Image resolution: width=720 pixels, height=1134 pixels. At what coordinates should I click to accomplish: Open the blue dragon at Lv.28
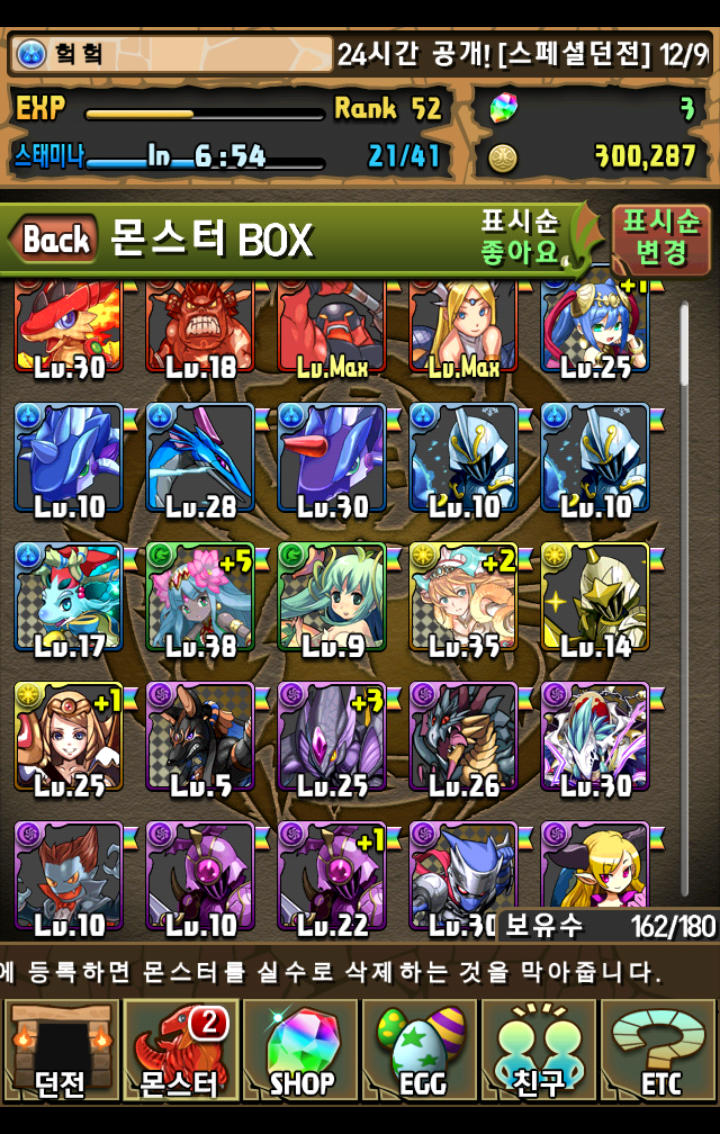200,458
